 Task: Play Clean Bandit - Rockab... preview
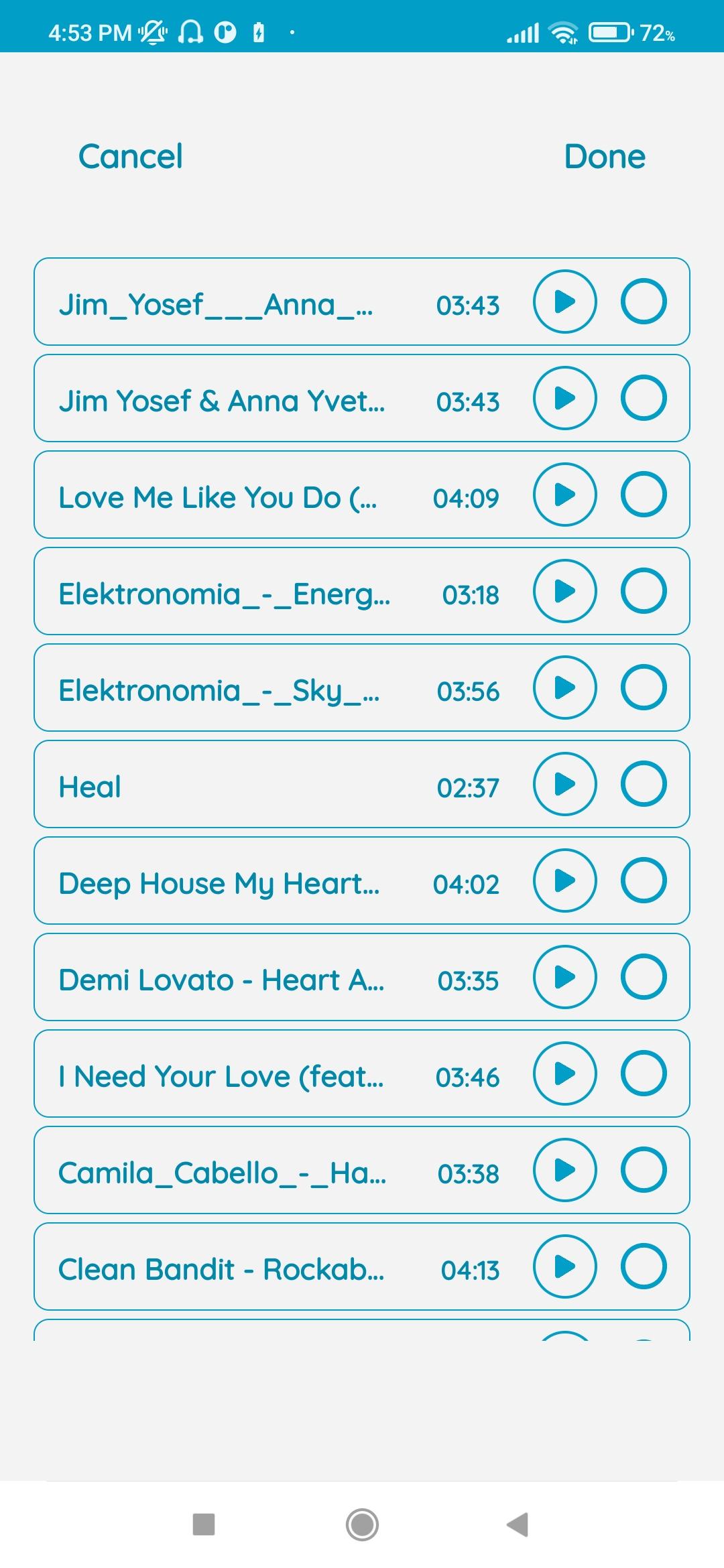564,1266
